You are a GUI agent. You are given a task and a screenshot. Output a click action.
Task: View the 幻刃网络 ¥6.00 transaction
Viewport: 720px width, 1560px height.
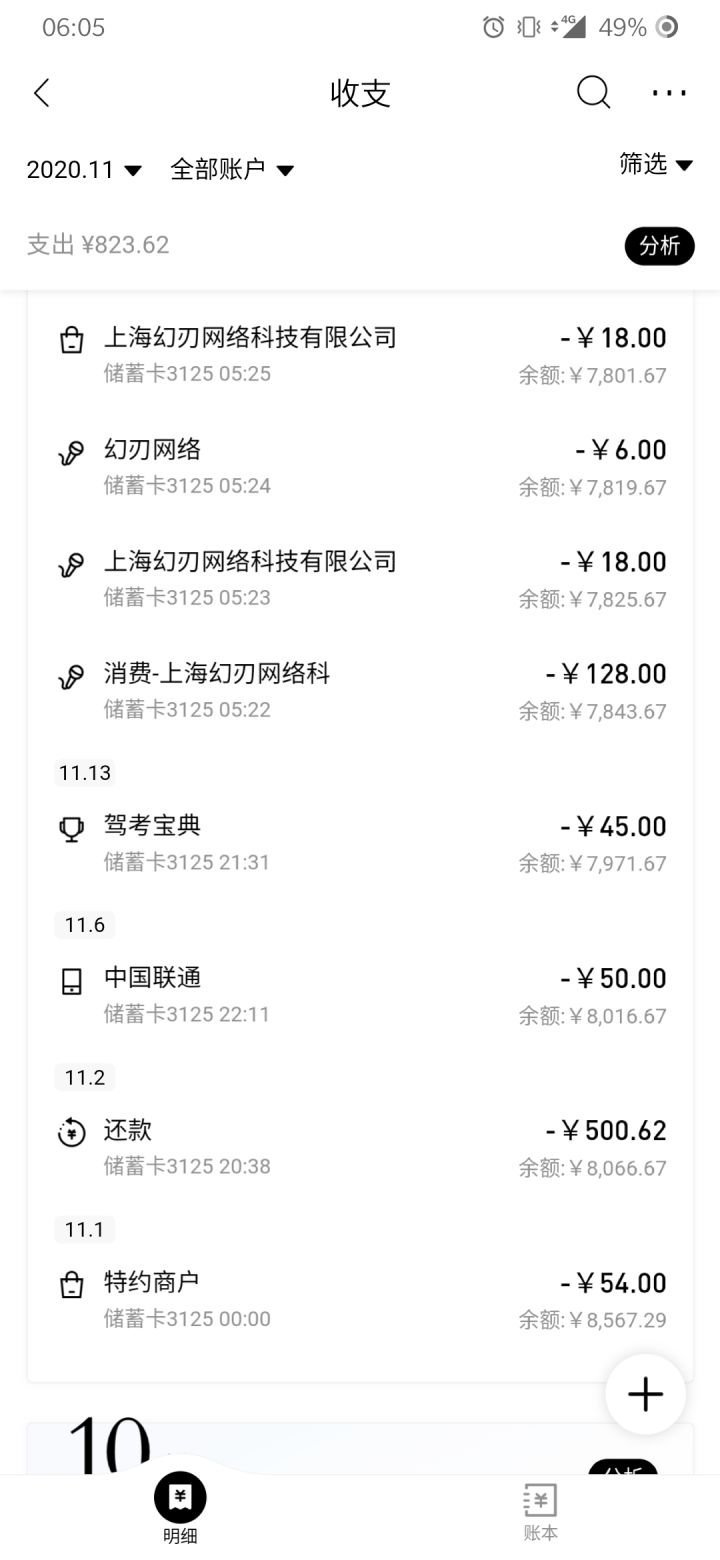point(360,467)
